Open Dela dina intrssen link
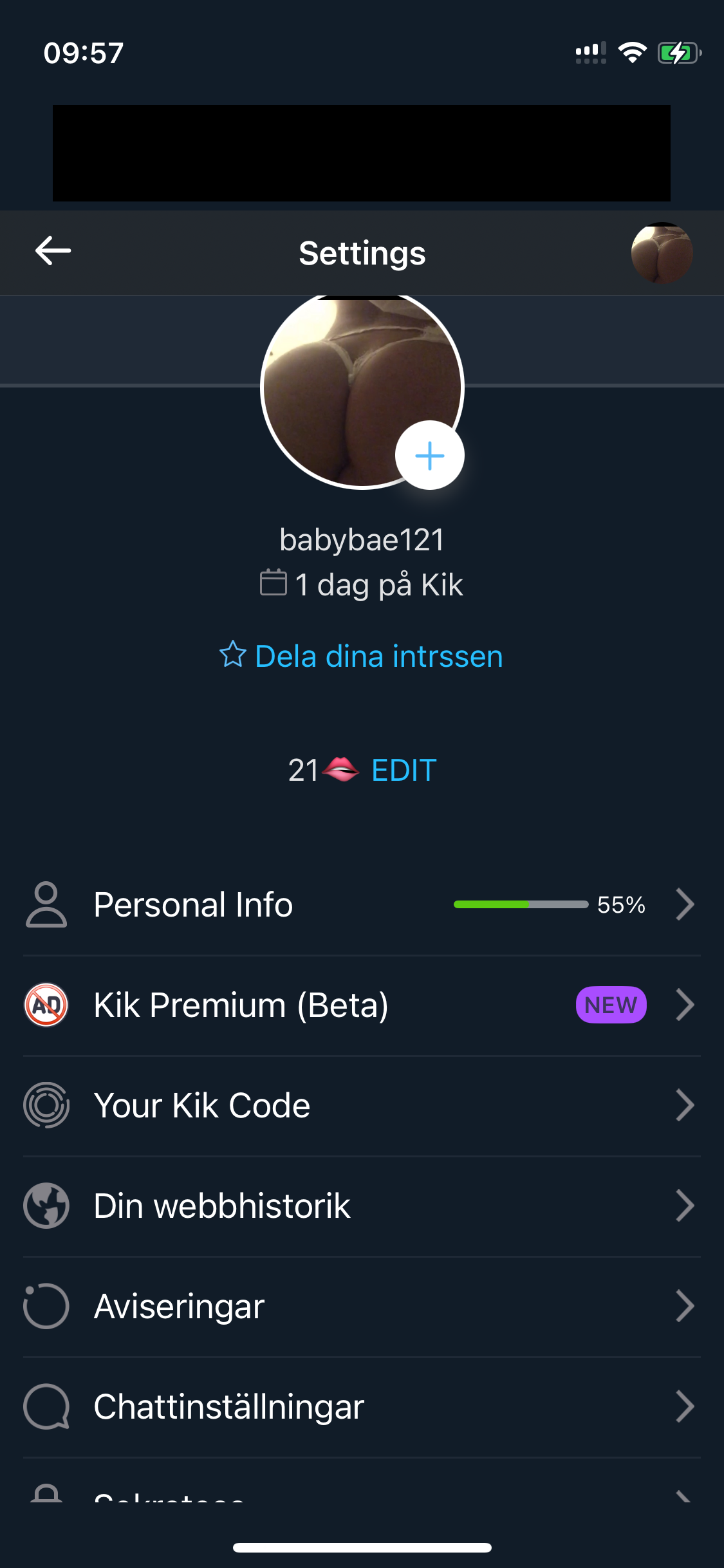 click(362, 656)
